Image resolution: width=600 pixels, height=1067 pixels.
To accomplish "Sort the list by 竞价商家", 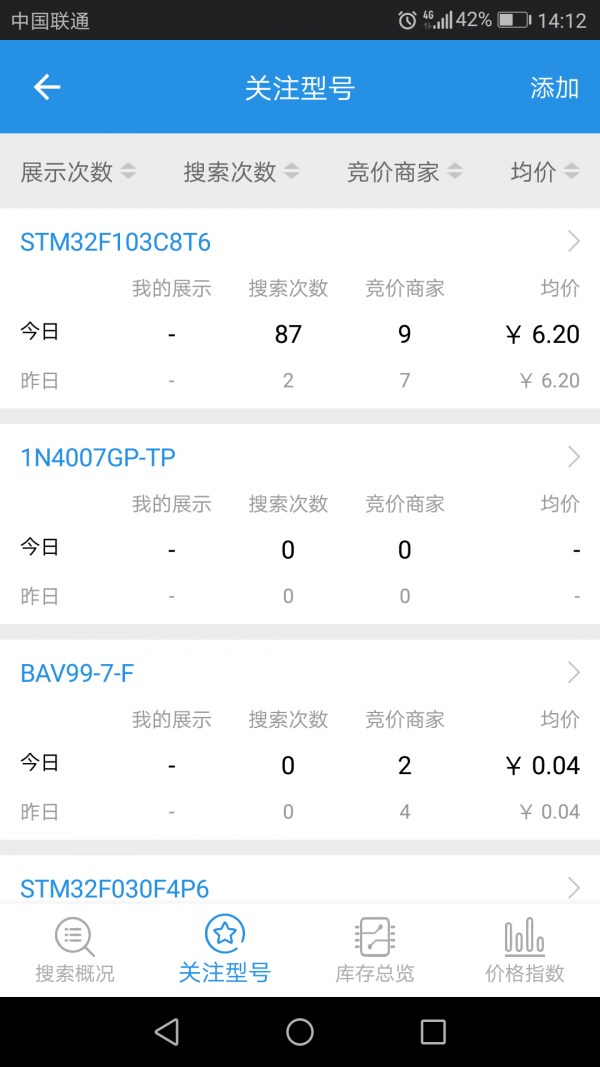I will pos(404,171).
